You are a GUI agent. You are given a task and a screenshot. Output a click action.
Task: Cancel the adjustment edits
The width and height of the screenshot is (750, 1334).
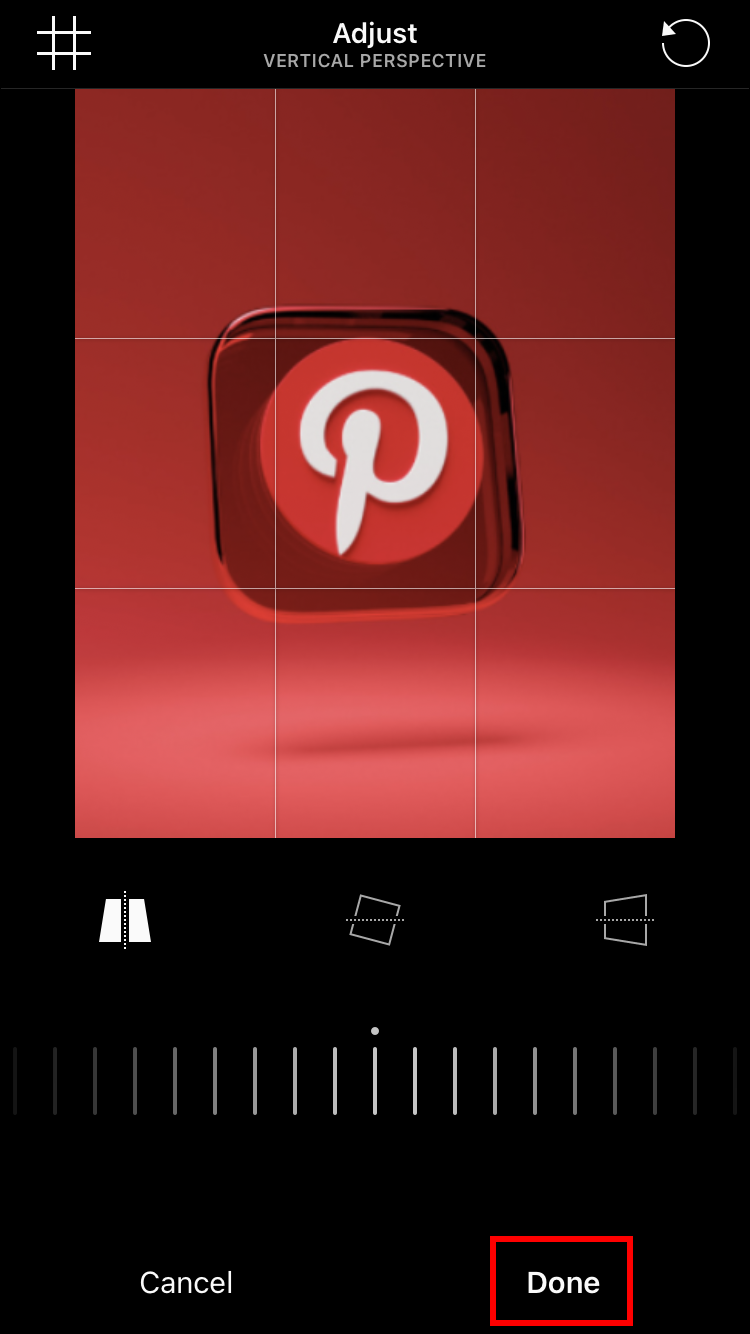(x=186, y=1283)
